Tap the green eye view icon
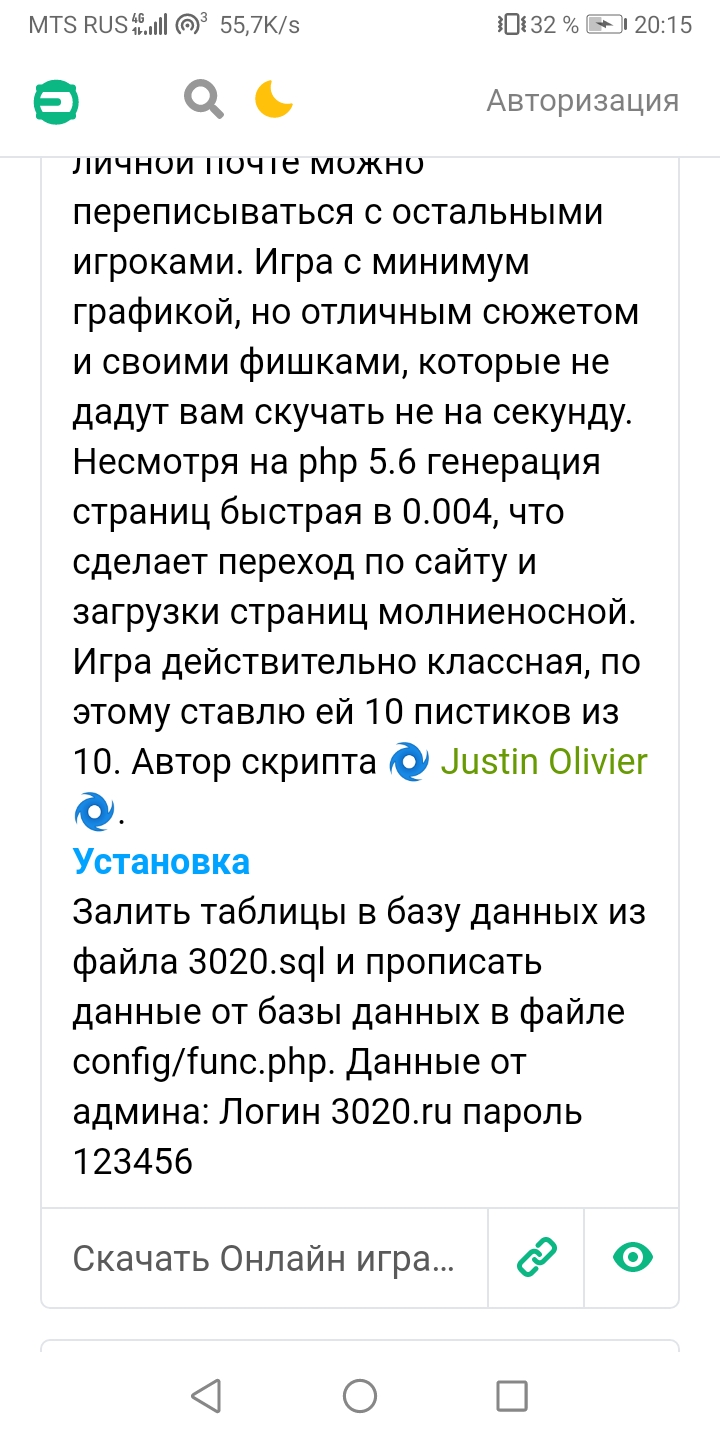This screenshot has height=1440, width=720. tap(632, 1257)
